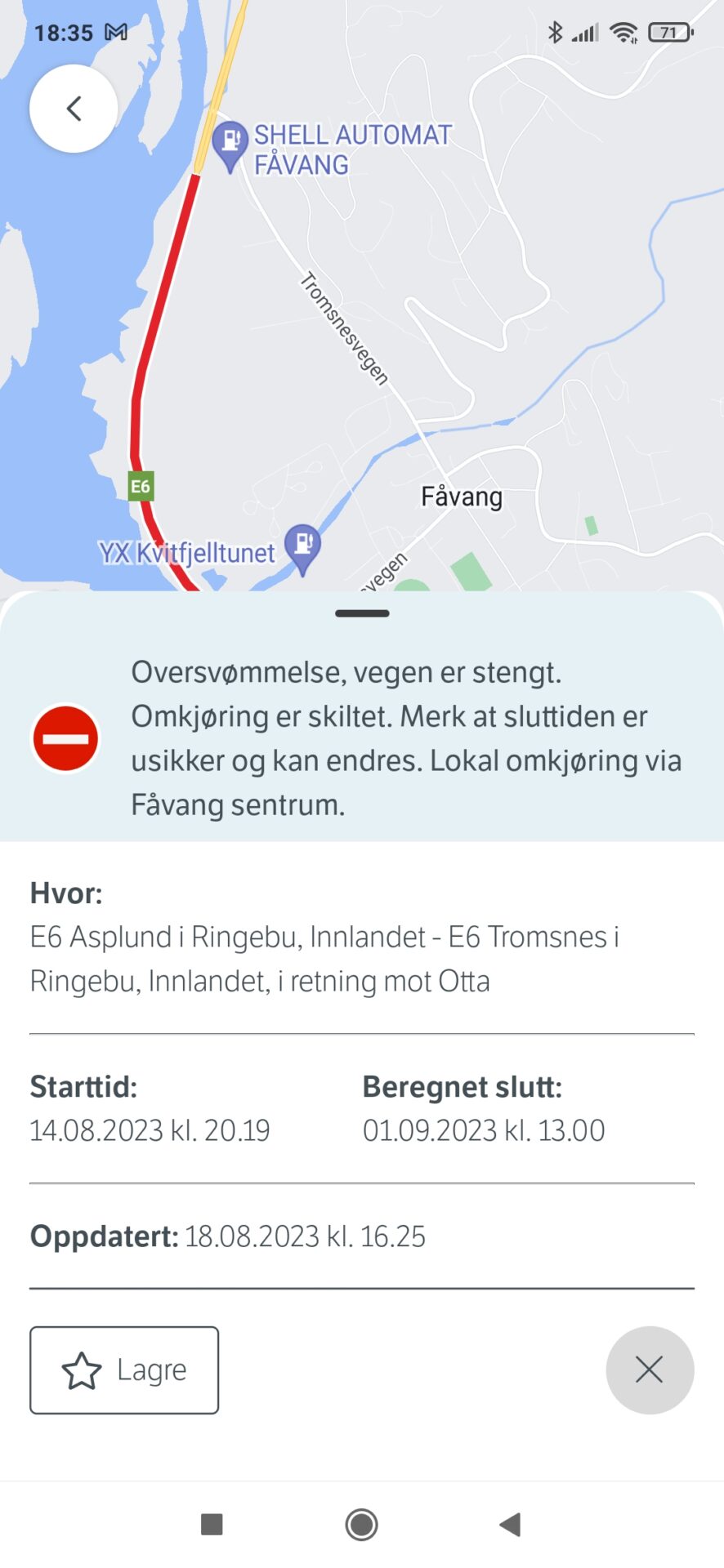Open the Shell Automat Fåvang map pin
724x1568 pixels.
(x=230, y=145)
